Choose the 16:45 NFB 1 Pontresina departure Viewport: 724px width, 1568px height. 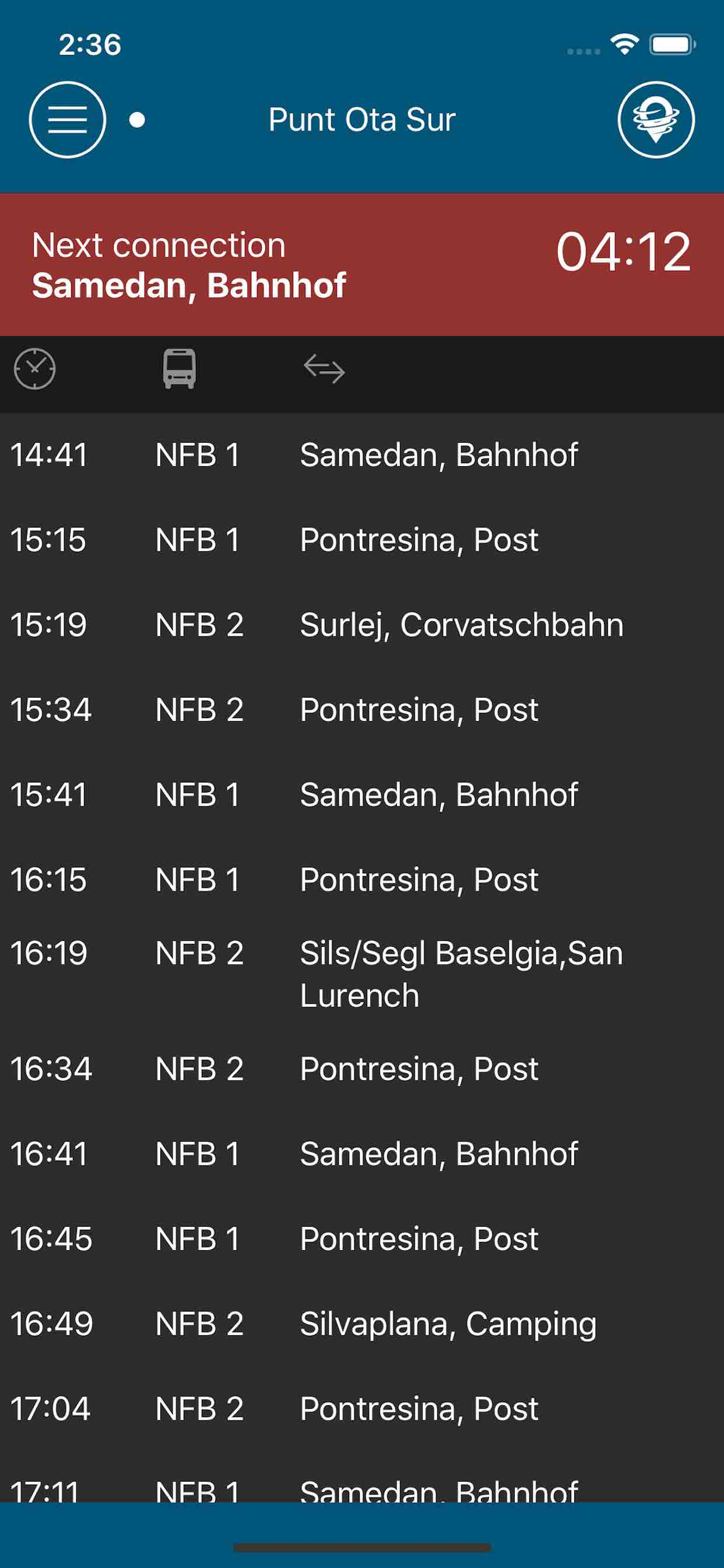362,1238
